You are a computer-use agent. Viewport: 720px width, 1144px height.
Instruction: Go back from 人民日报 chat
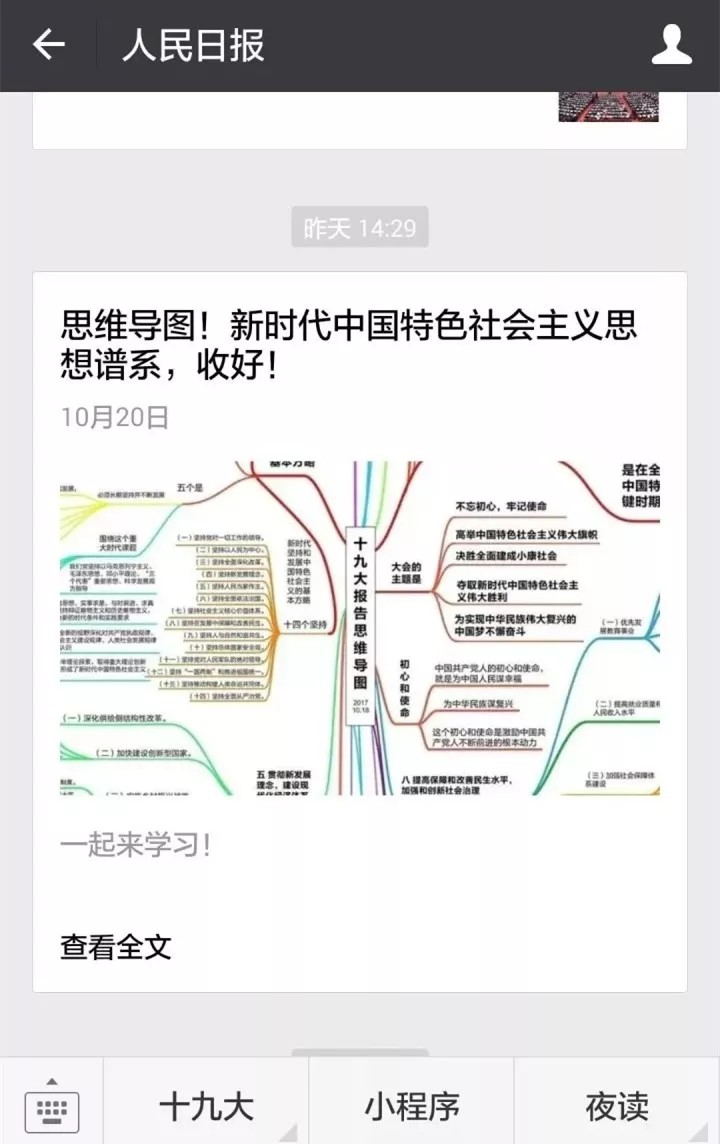[48, 45]
